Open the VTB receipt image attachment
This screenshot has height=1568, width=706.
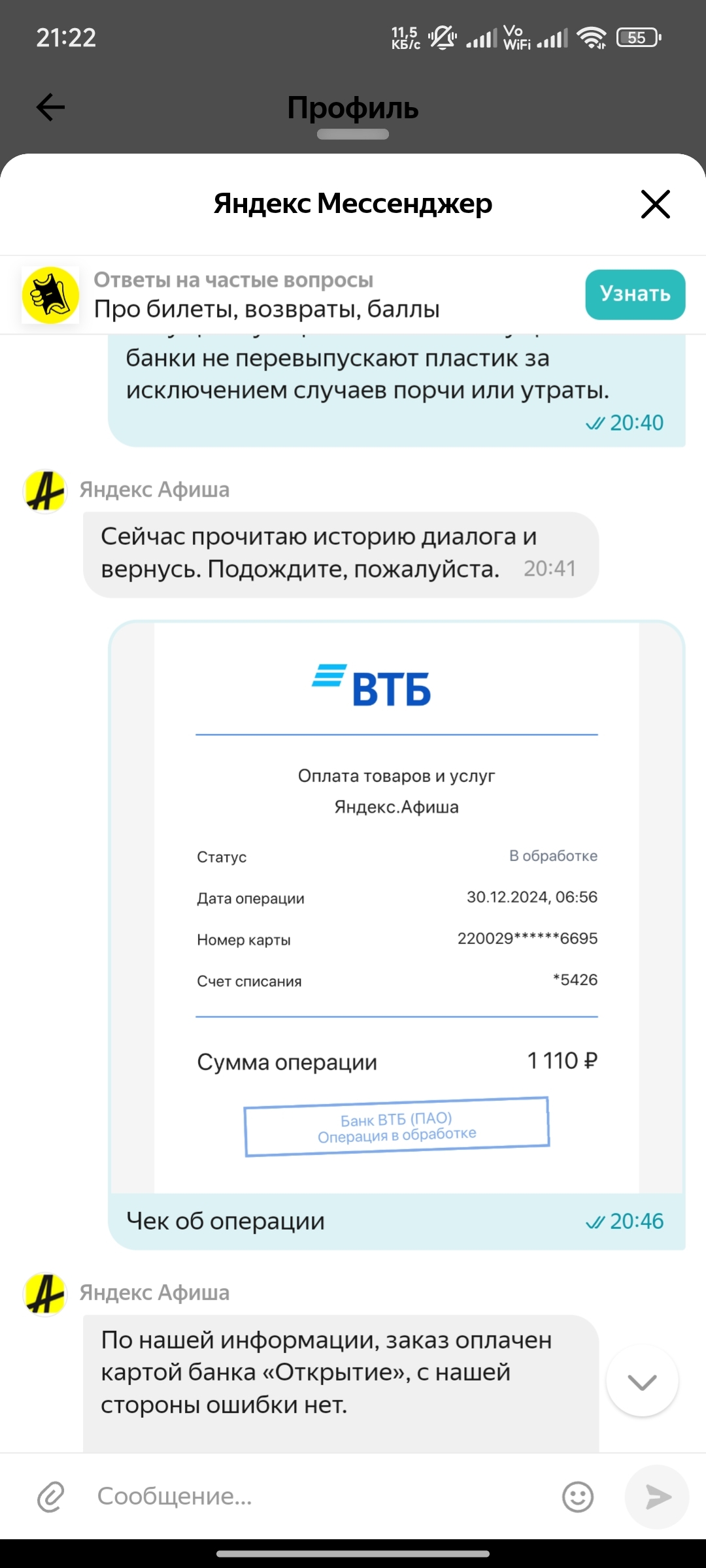[x=396, y=908]
